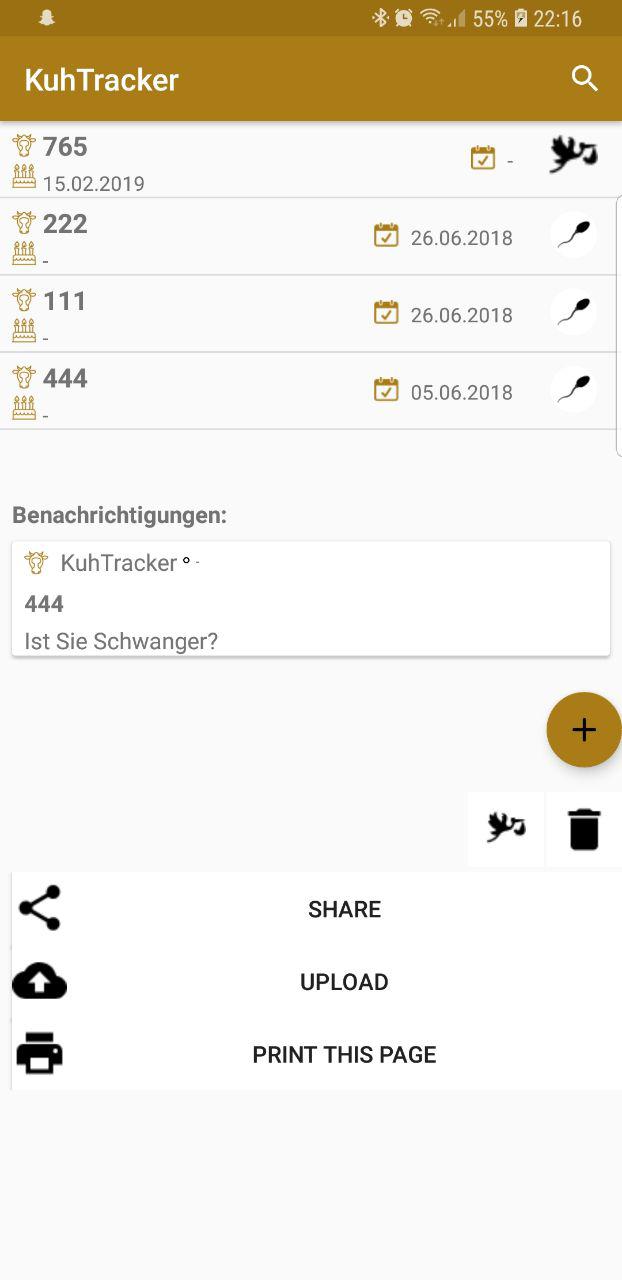Tap the sperm icon on cow 444

574,390
